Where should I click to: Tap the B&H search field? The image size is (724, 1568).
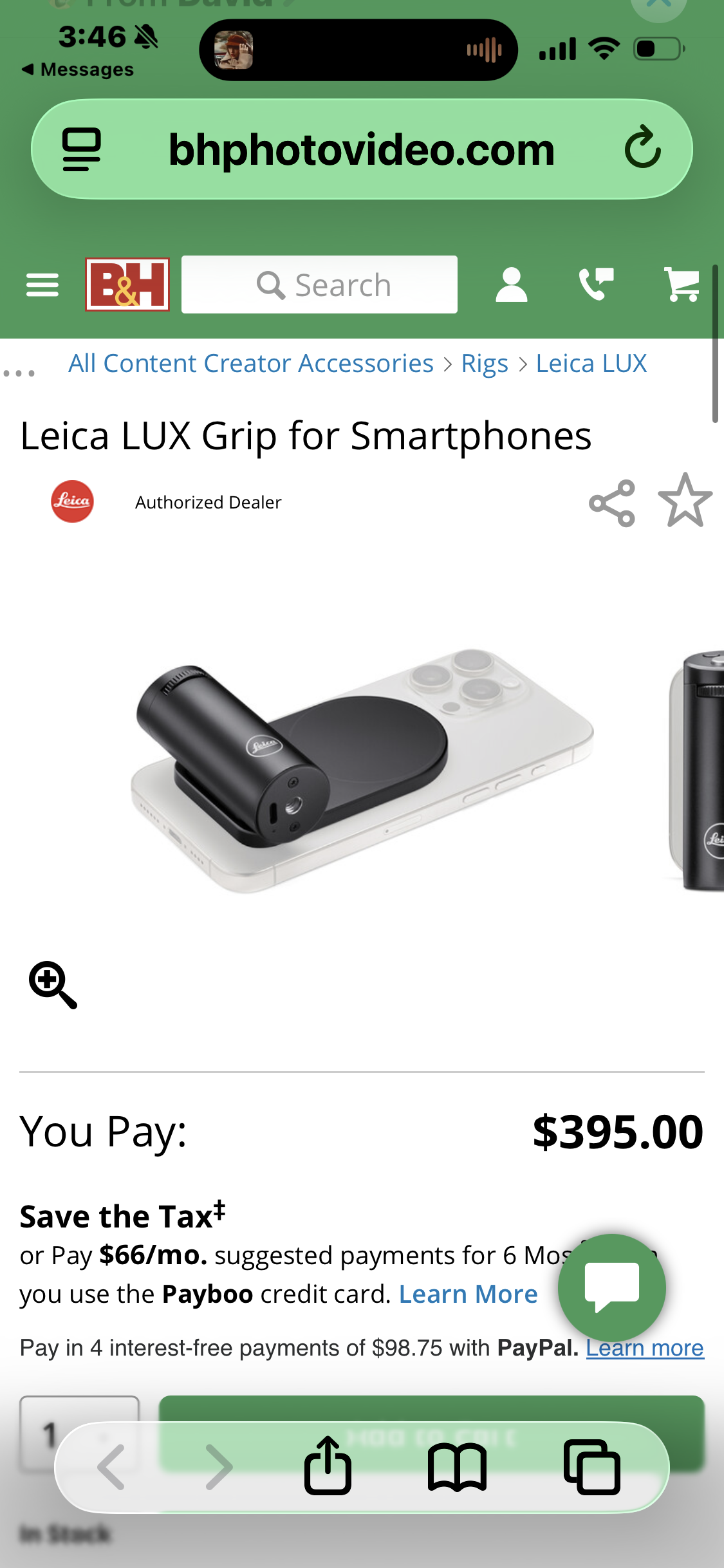point(319,285)
